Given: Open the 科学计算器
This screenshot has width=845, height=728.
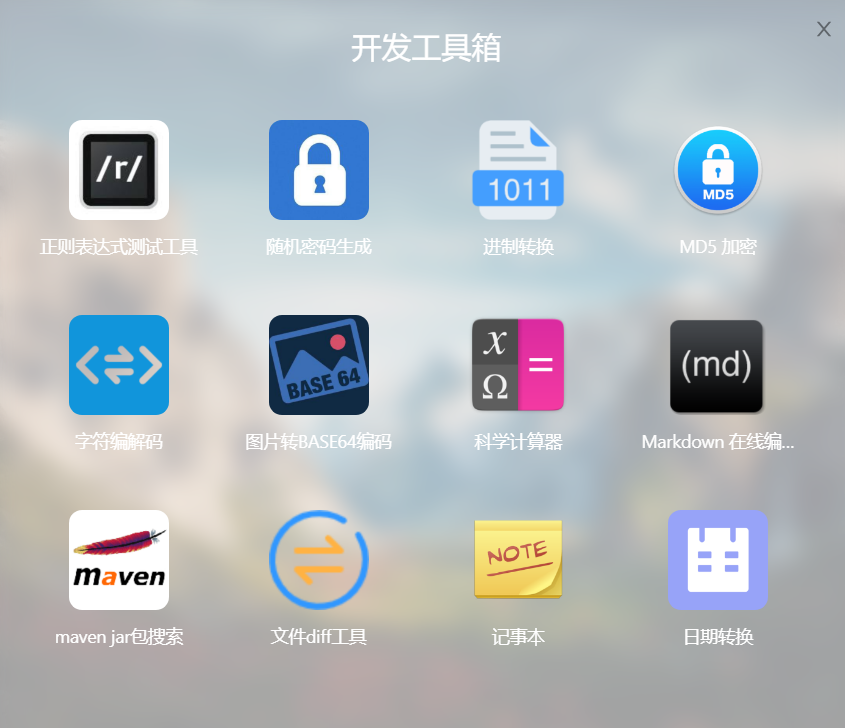Looking at the screenshot, I should tap(518, 365).
